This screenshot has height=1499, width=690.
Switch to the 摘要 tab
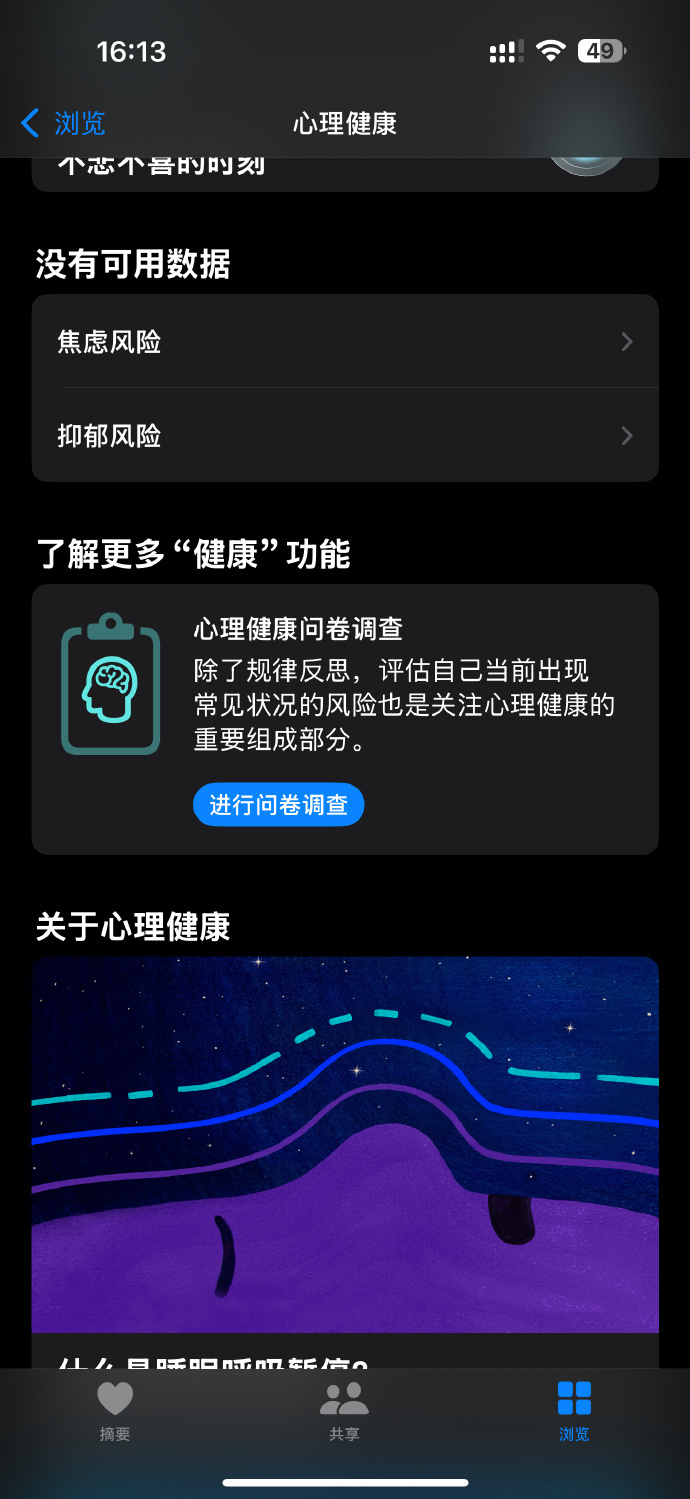point(115,1410)
